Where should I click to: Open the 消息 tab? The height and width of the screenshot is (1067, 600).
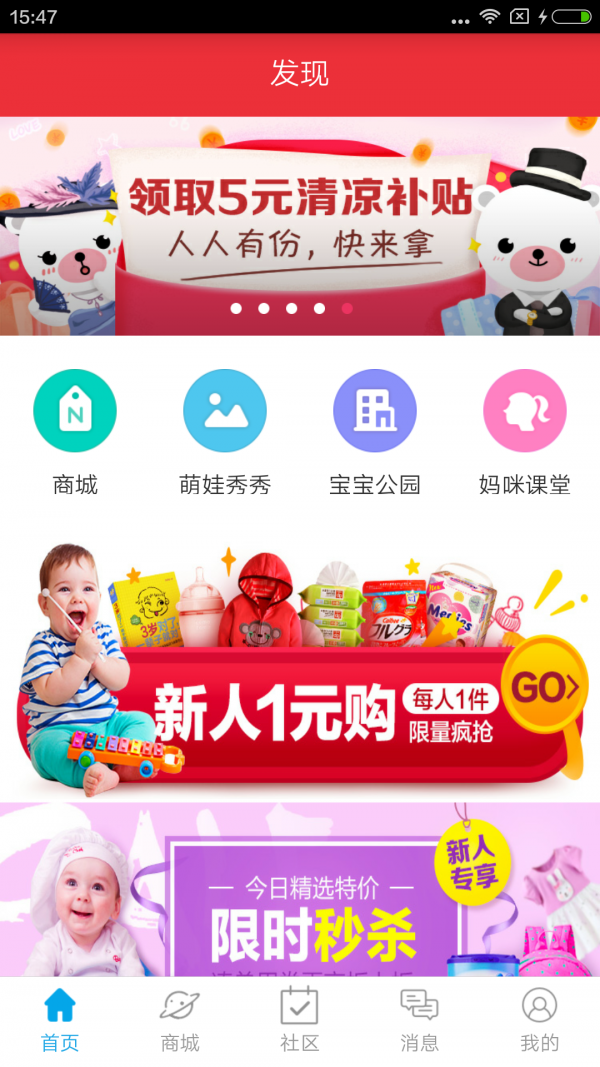[x=420, y=1020]
